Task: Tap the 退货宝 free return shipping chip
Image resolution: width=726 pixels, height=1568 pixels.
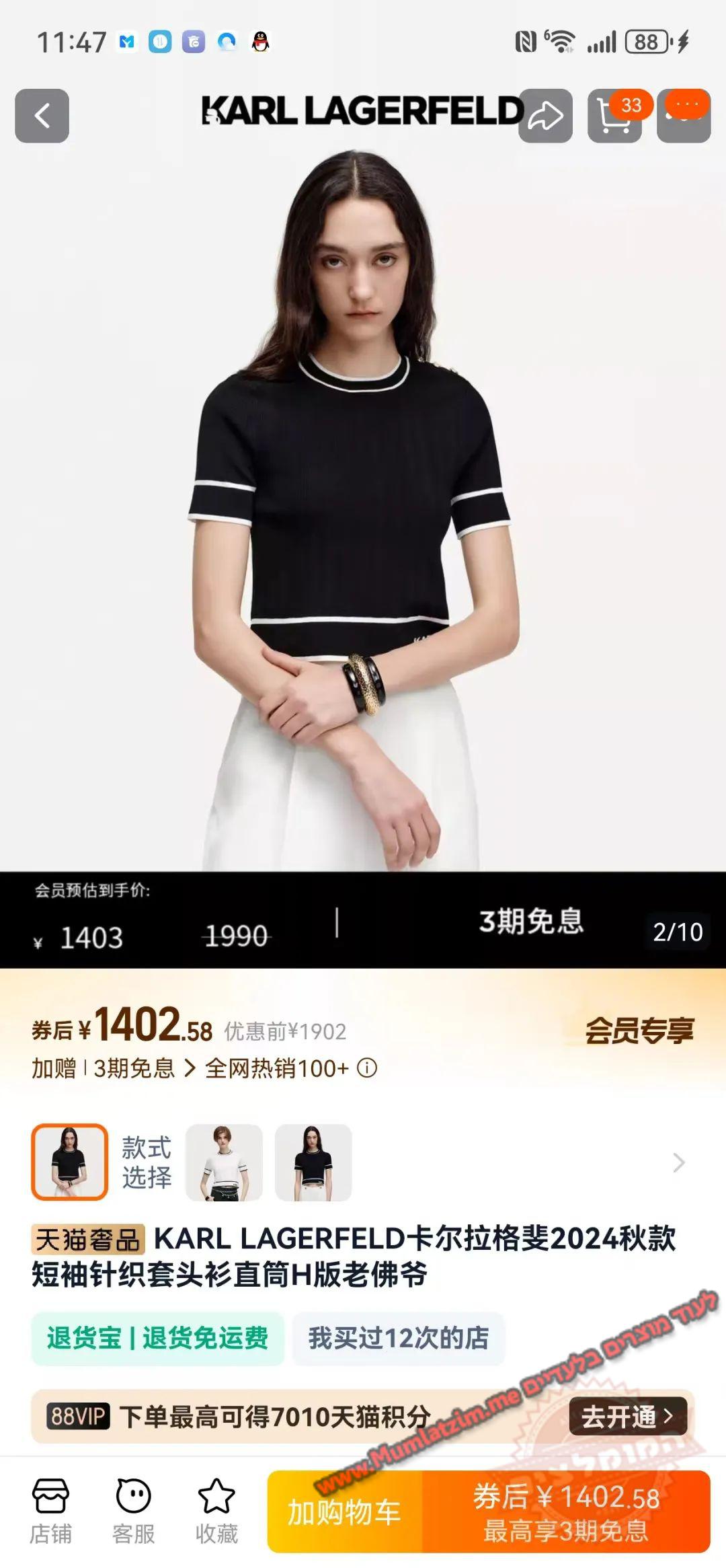Action: click(x=157, y=1338)
